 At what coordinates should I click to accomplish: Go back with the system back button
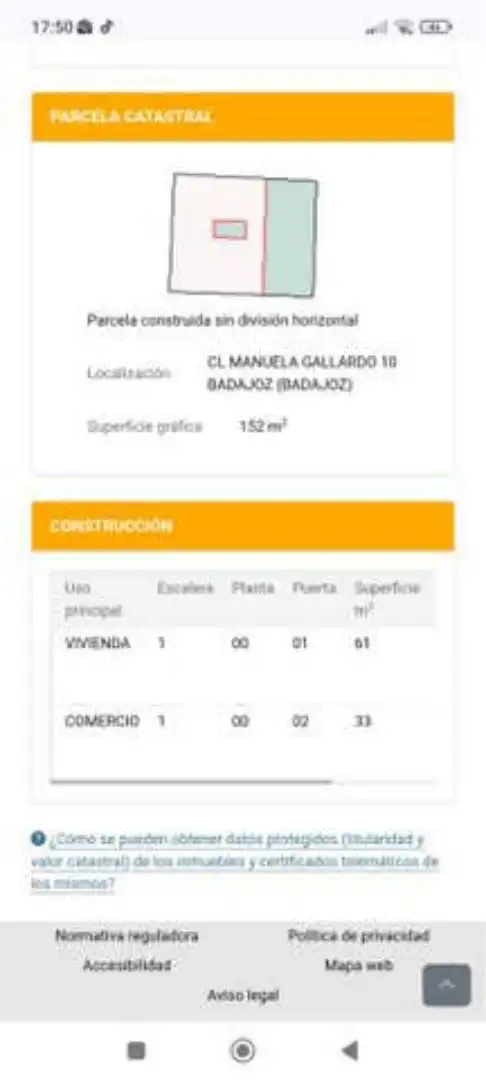pos(350,1050)
